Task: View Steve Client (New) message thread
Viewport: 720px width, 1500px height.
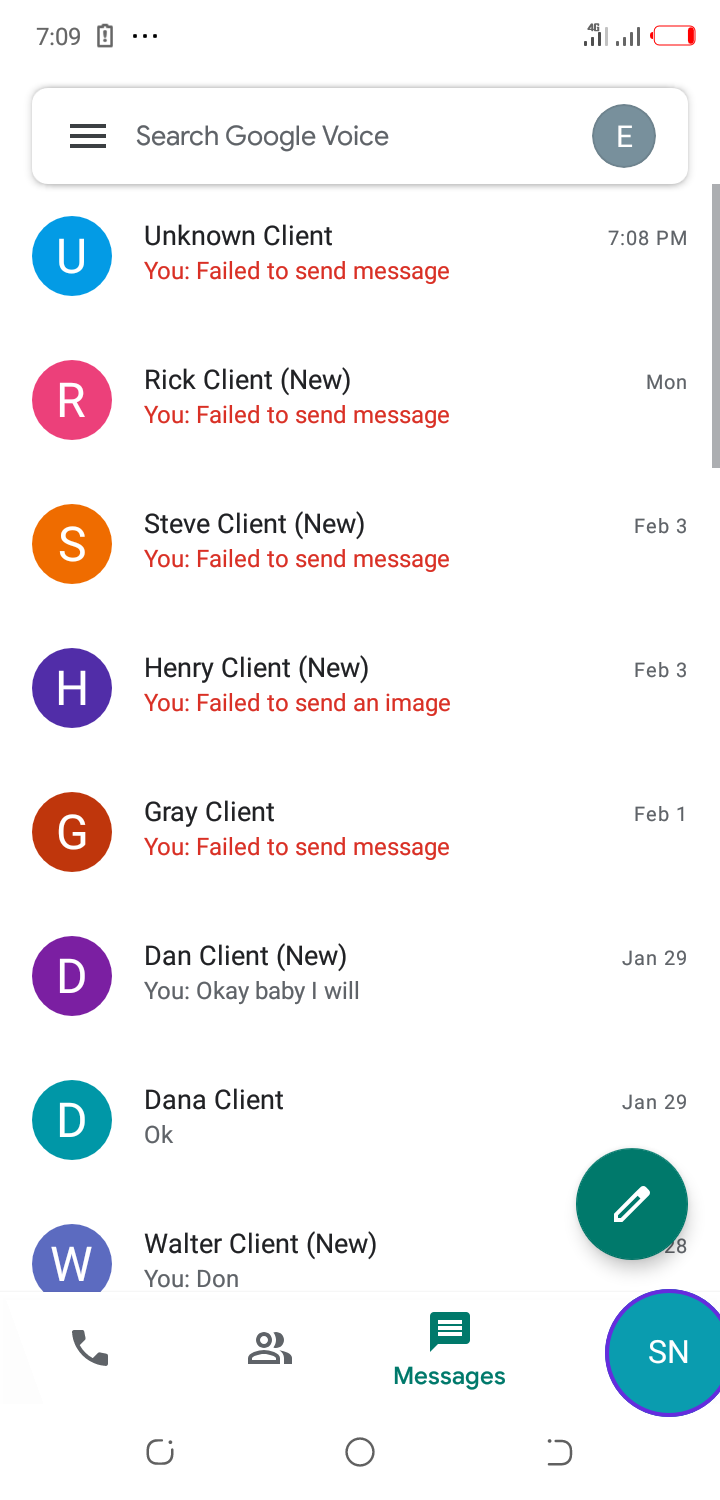Action: click(x=360, y=542)
